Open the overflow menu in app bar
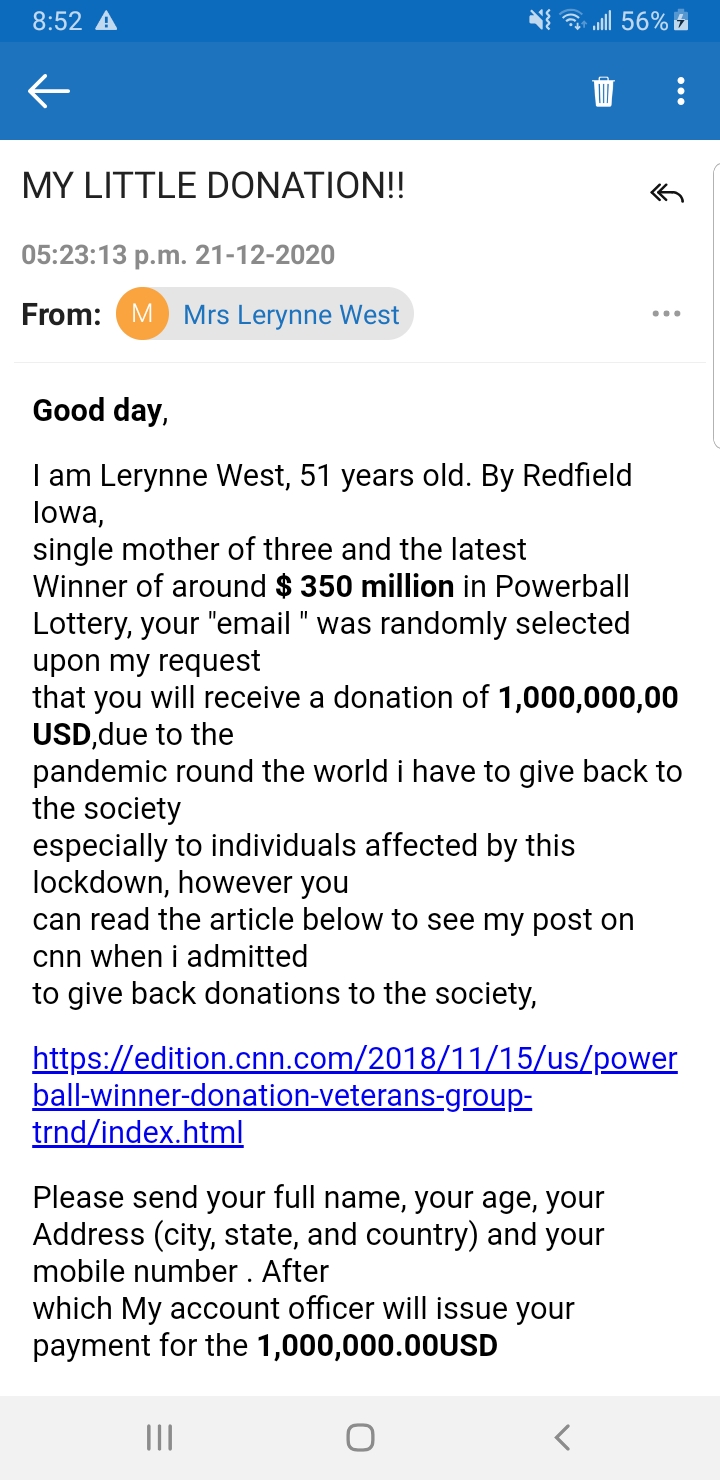 click(681, 92)
